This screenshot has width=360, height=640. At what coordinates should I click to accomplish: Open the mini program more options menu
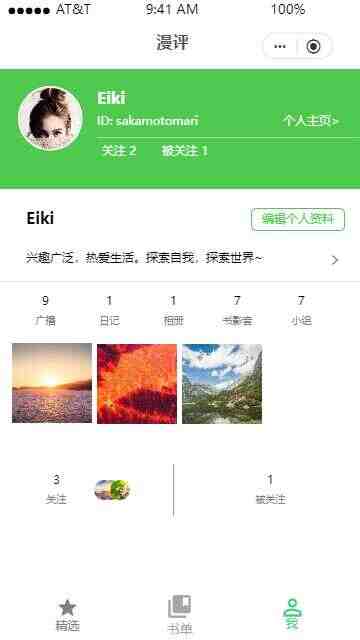click(280, 47)
